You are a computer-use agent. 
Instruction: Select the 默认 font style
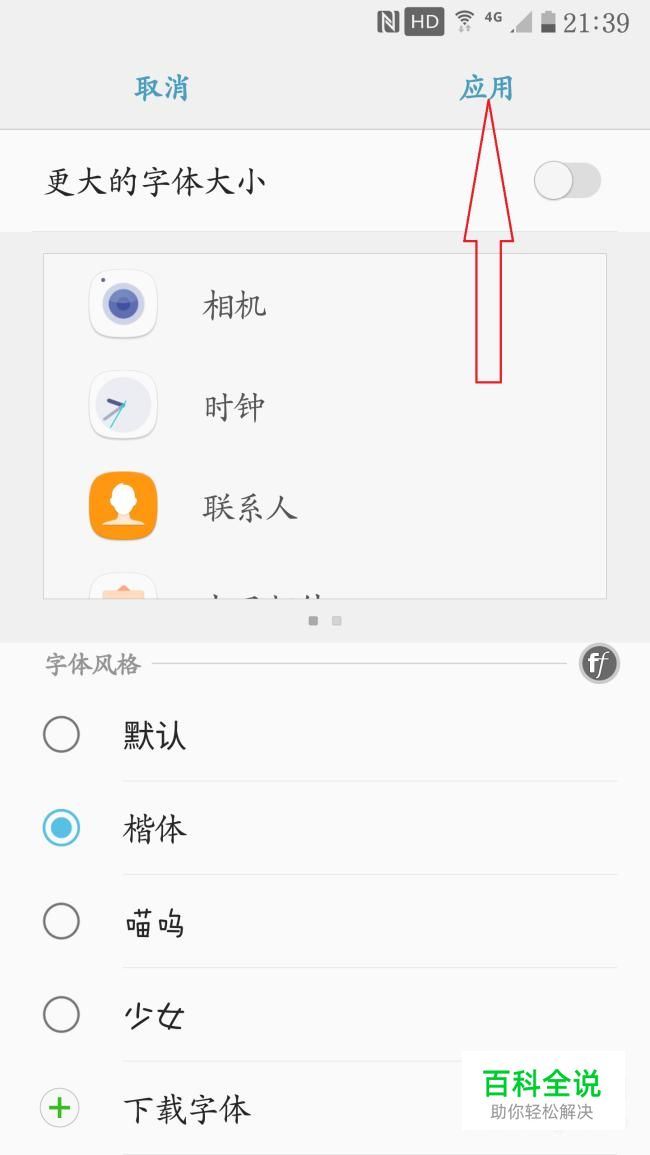[325, 735]
